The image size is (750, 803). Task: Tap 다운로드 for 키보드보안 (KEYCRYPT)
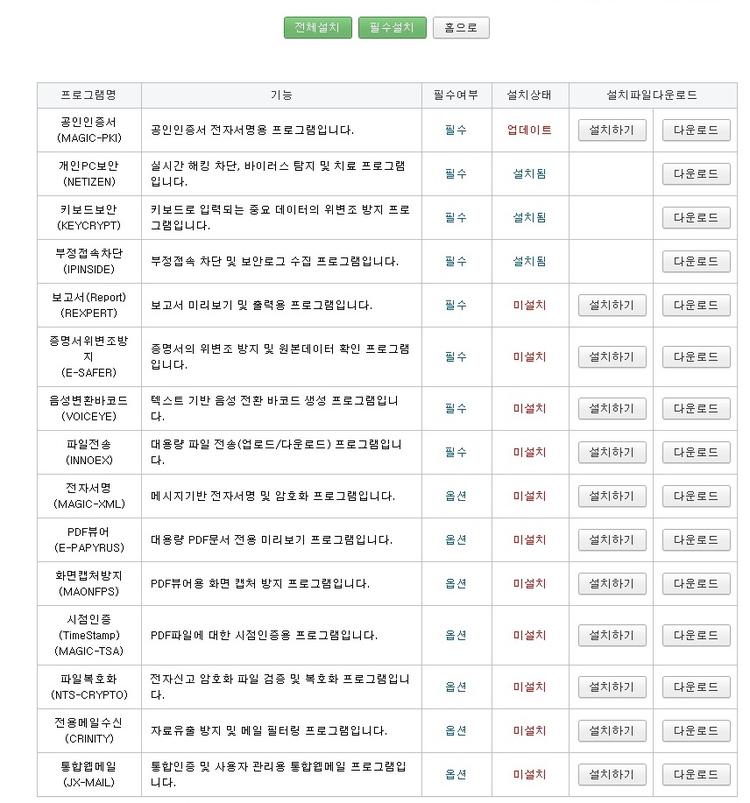coord(696,218)
